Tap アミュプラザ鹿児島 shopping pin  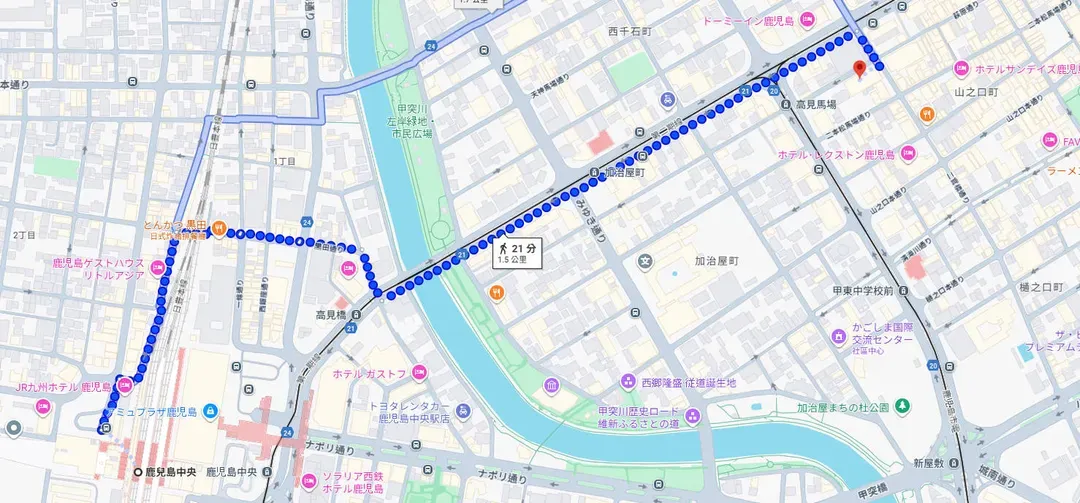click(x=209, y=411)
